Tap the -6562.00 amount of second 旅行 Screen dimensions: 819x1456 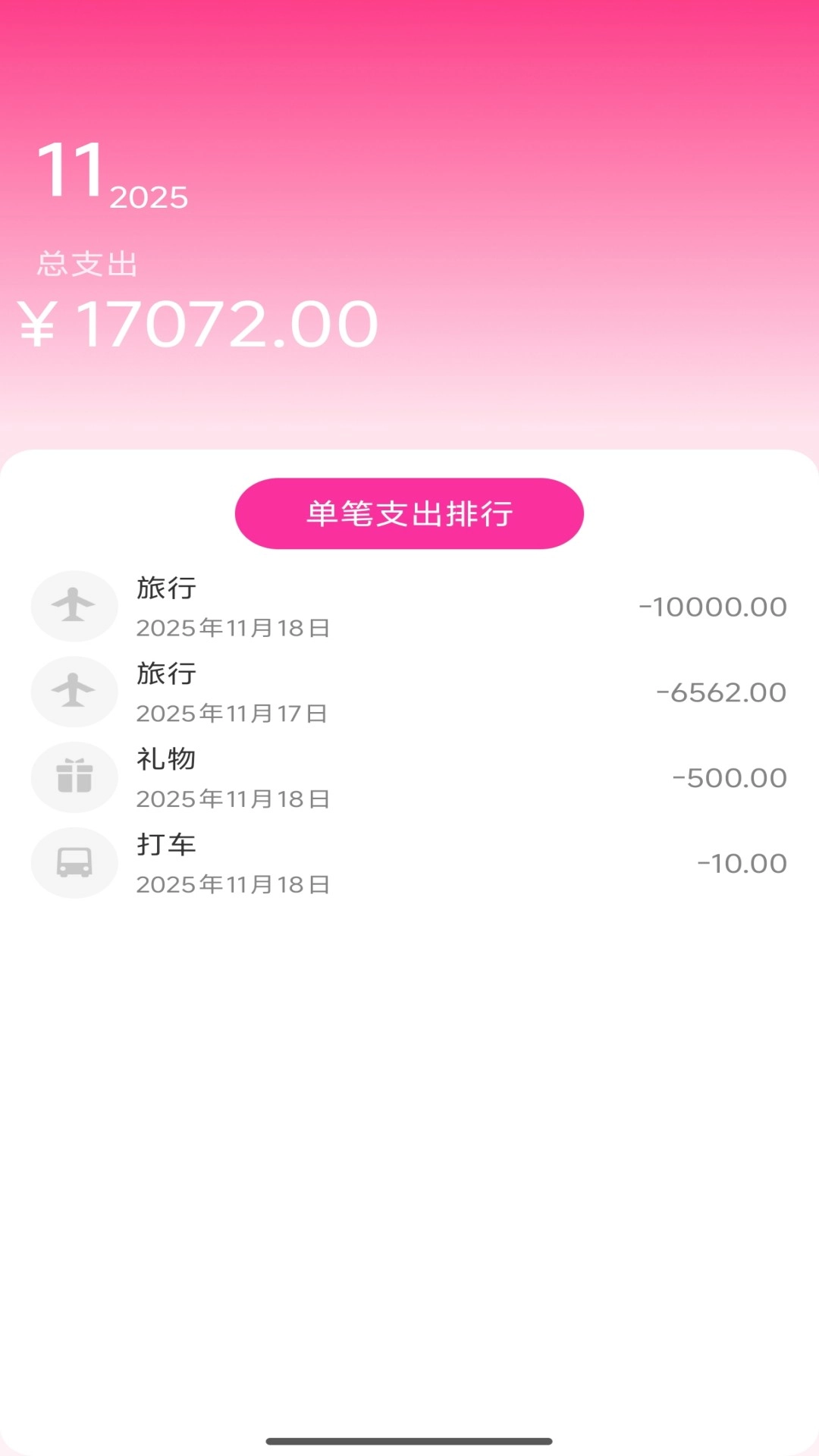click(x=721, y=692)
